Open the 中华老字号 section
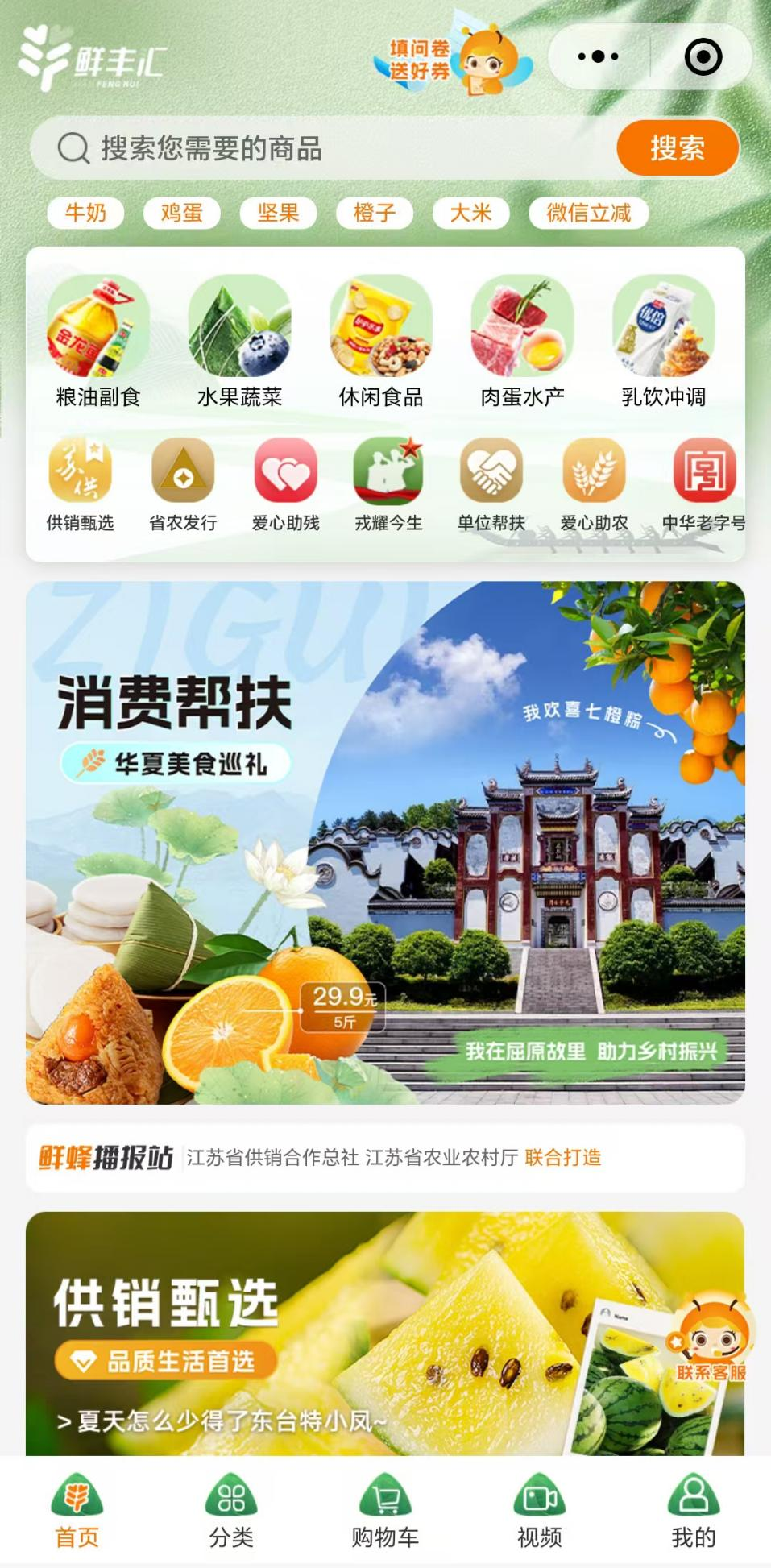771x1568 pixels. (704, 485)
